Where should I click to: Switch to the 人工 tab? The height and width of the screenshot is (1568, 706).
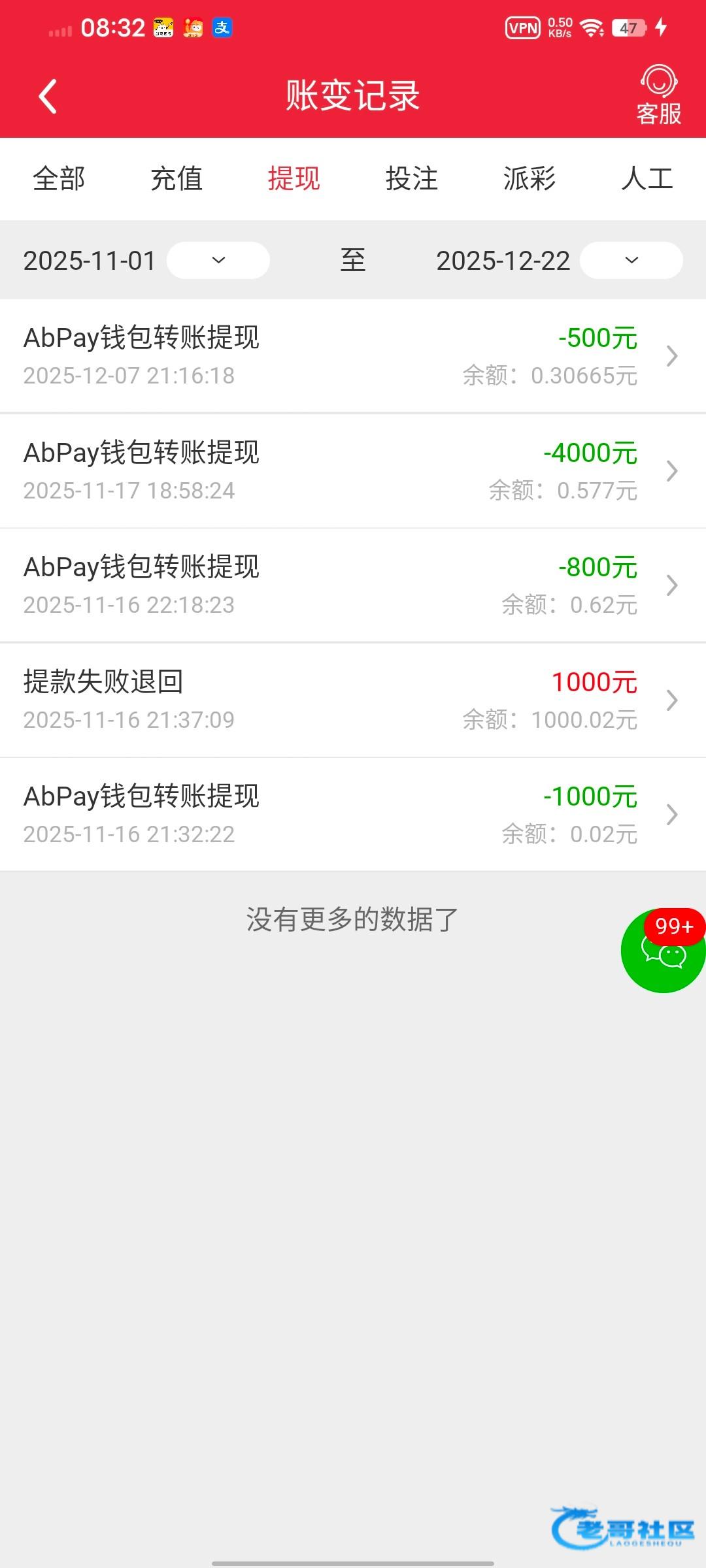click(647, 179)
